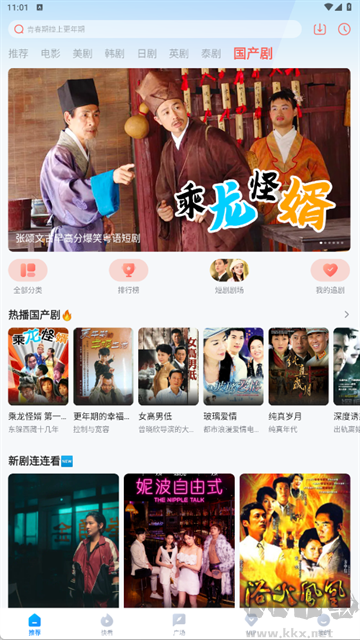Switch to the 美剧 tab
Screen dimensions: 360x640
coord(82,53)
